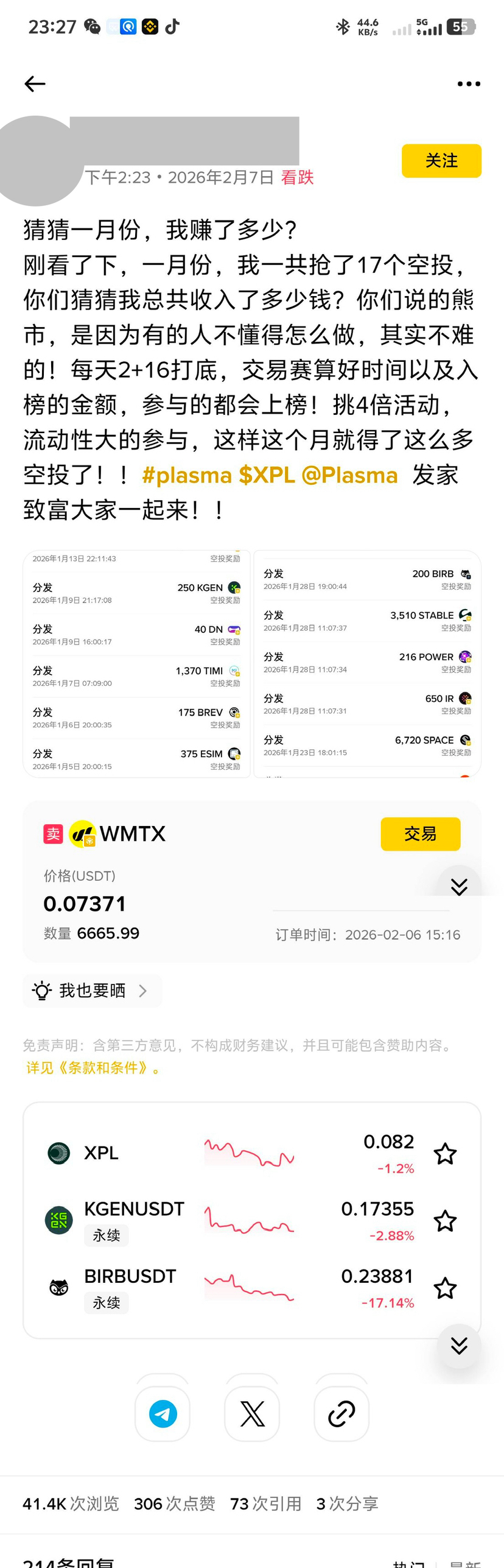Tap the yellow 关注 follow button
Screen dimensions: 504x1568
point(441,161)
